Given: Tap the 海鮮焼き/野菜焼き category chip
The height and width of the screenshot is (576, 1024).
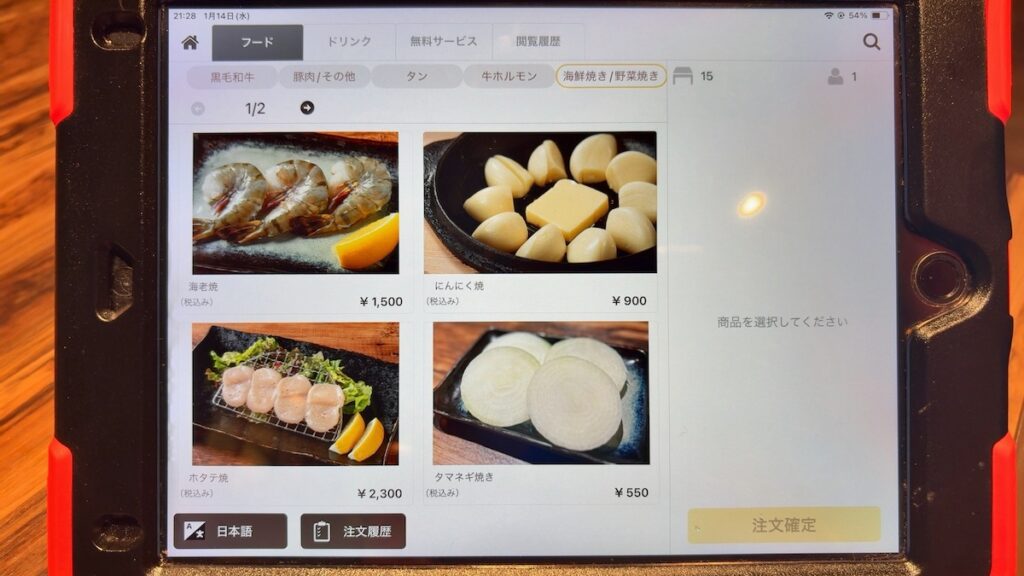Looking at the screenshot, I should click(610, 76).
